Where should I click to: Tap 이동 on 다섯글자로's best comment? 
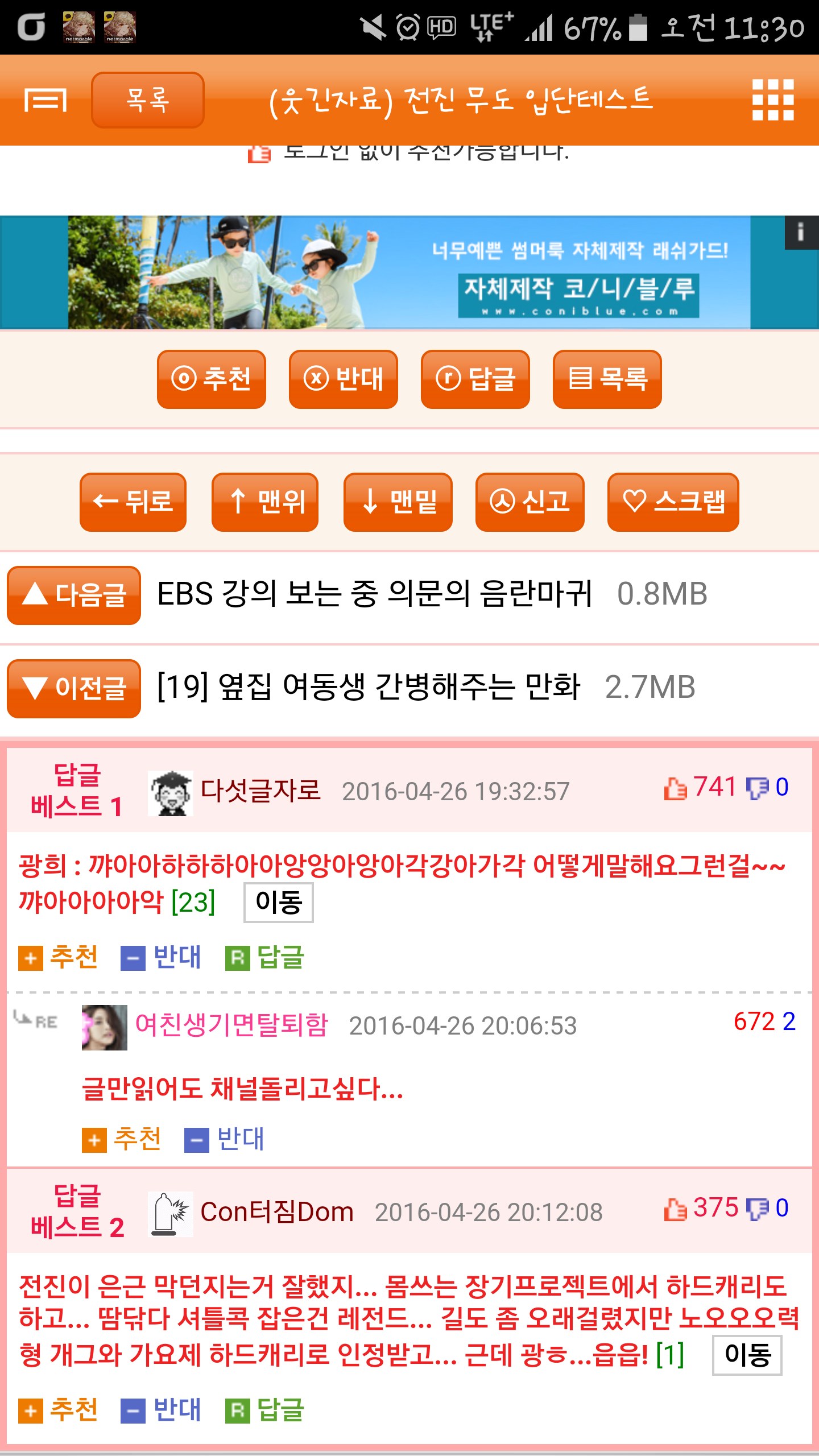pos(279,903)
